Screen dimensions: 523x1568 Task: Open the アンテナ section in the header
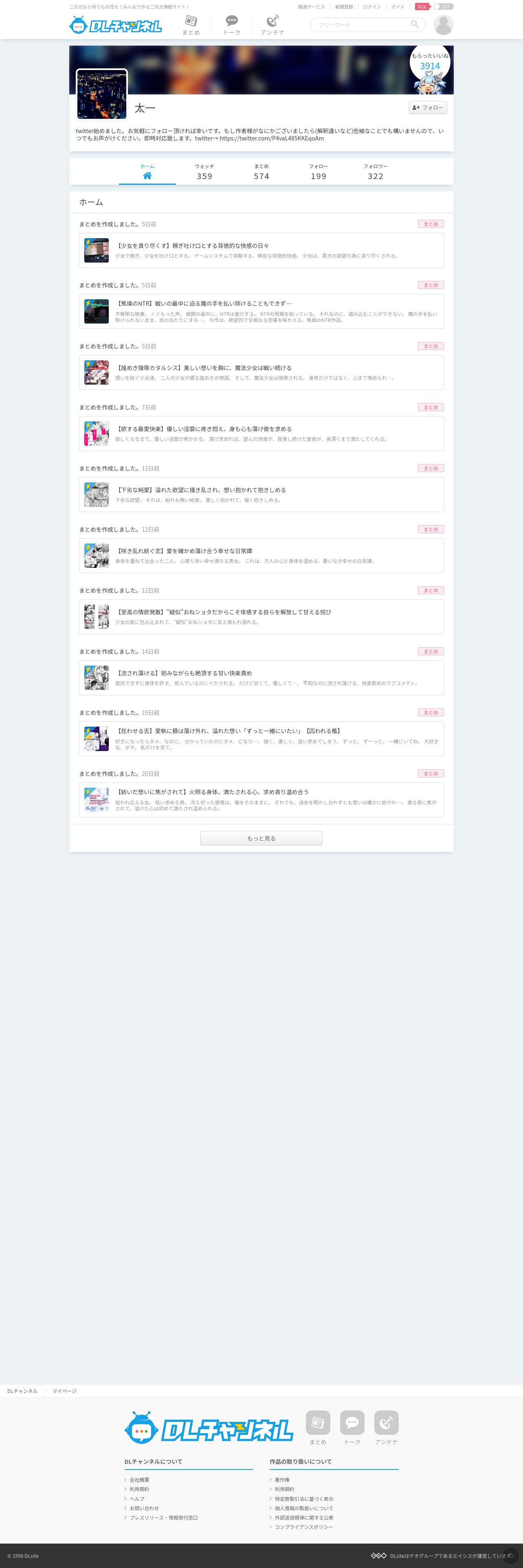pyautogui.click(x=273, y=25)
